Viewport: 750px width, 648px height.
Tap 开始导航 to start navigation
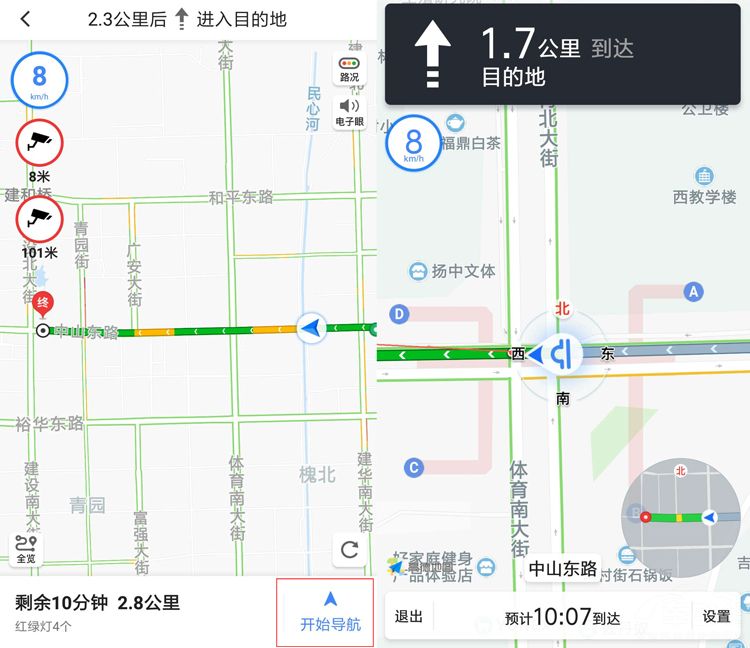tap(330, 612)
